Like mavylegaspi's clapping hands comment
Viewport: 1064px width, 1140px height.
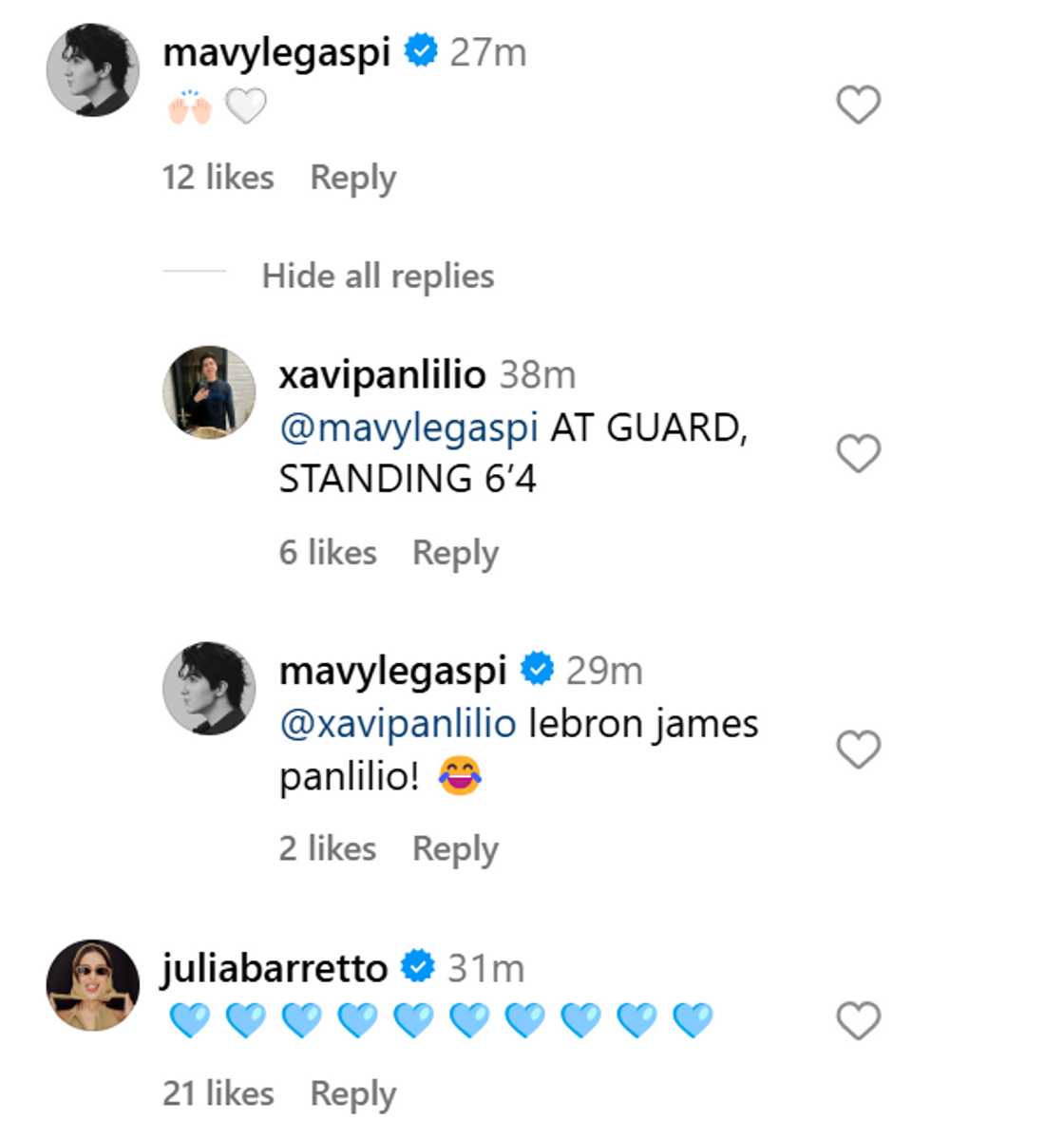(x=858, y=104)
